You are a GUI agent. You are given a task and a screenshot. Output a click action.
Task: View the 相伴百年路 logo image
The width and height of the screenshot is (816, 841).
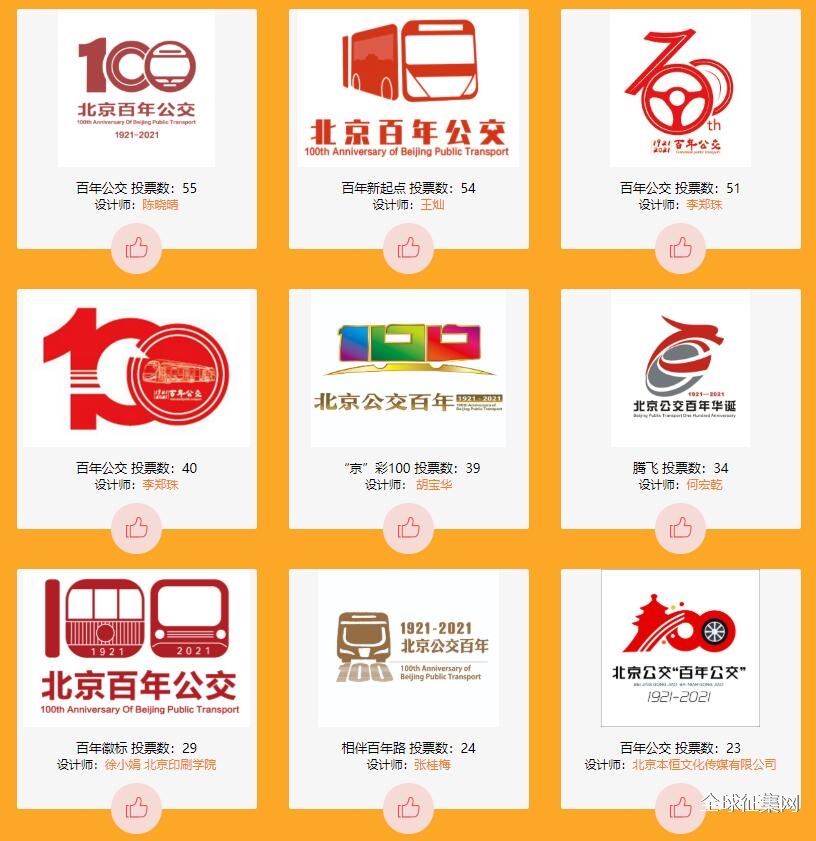[408, 648]
